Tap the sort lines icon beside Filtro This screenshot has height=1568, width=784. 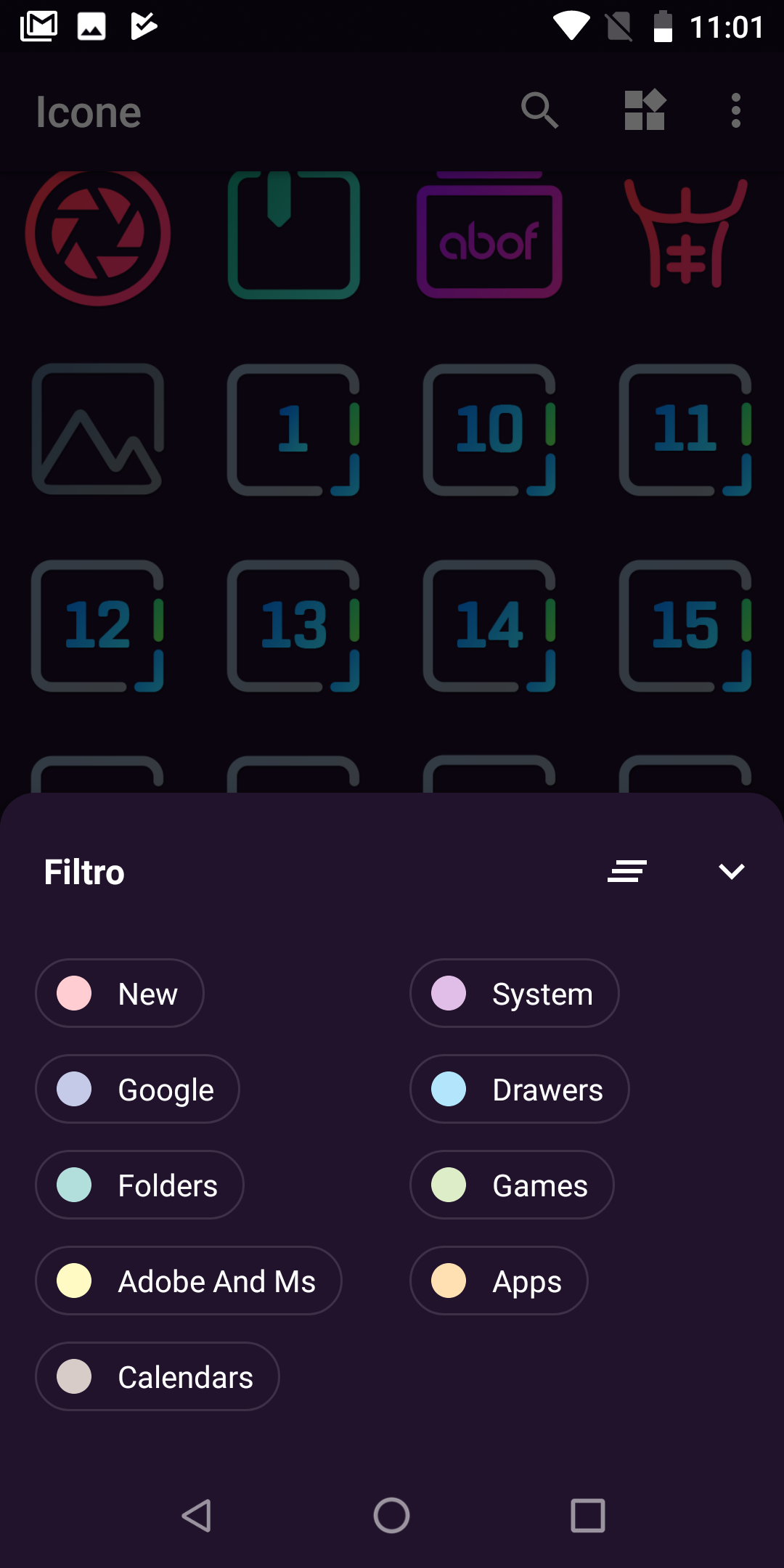626,871
